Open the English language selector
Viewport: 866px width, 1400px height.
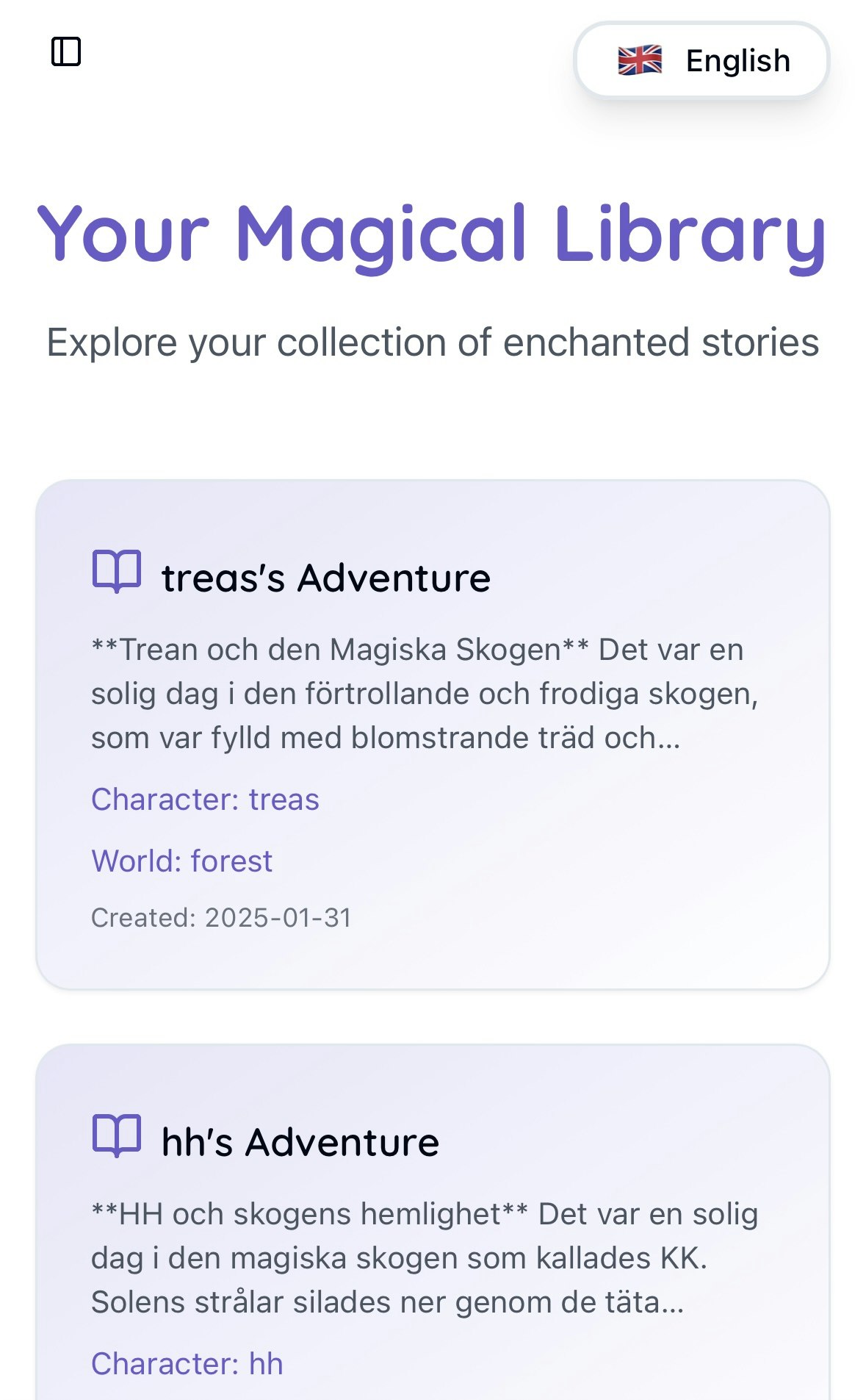tap(701, 60)
